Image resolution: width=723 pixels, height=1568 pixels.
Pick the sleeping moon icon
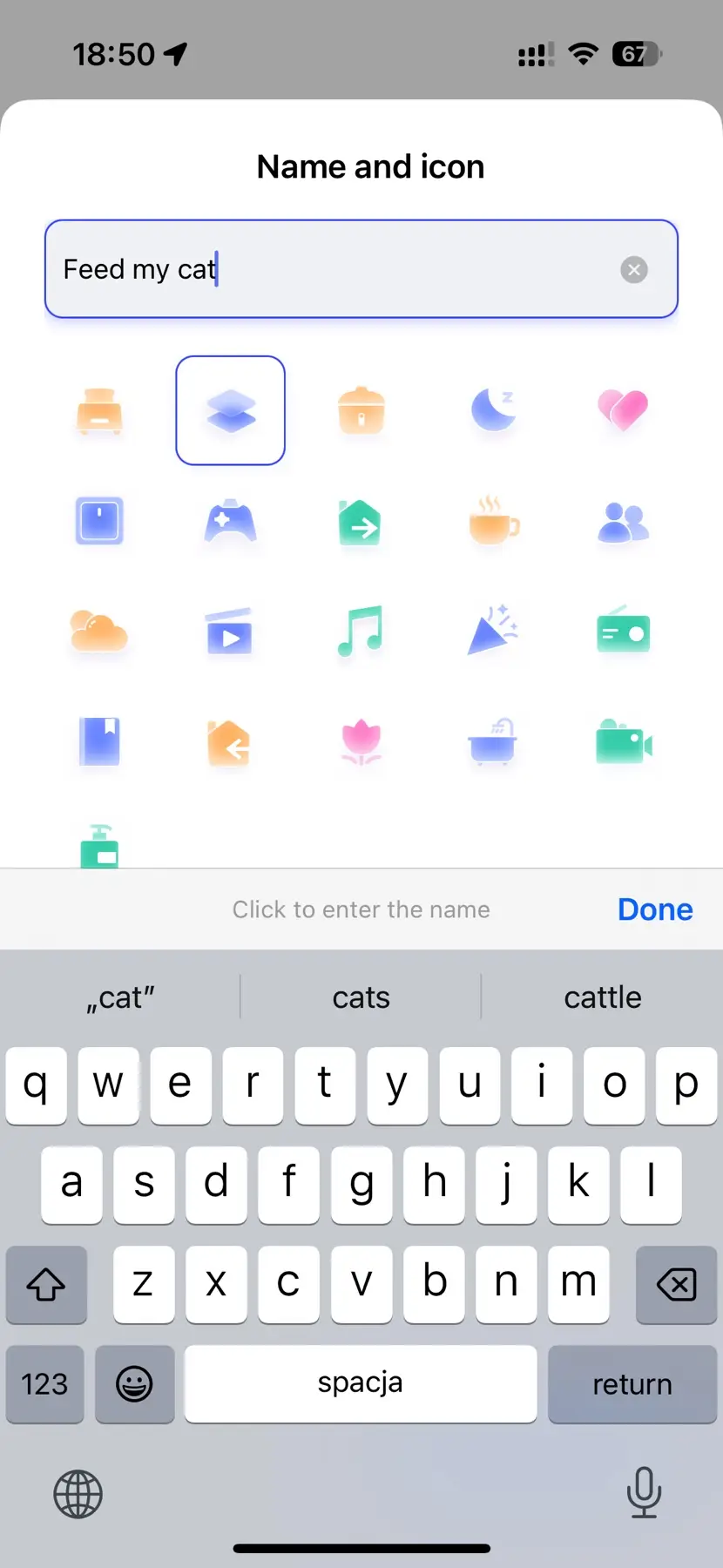click(493, 410)
